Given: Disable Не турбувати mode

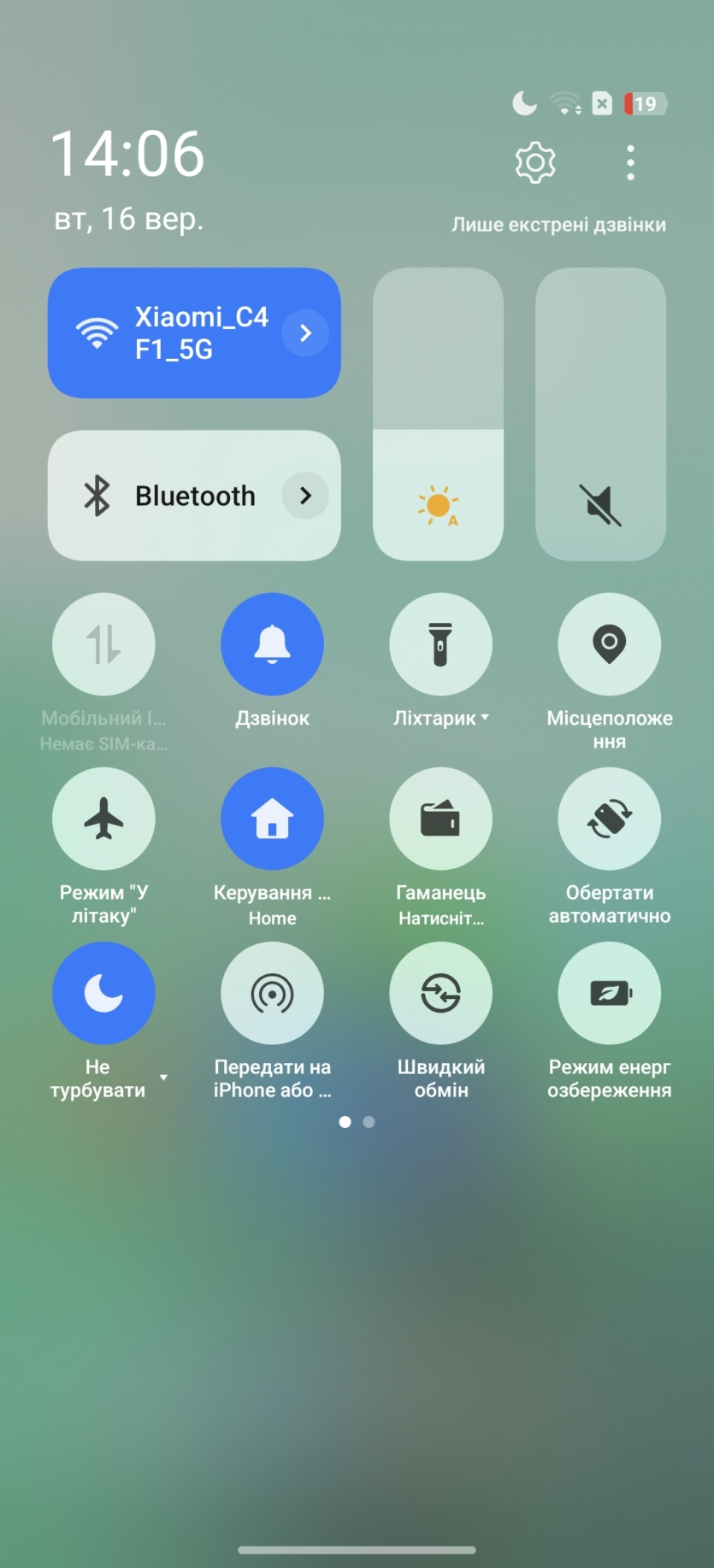Looking at the screenshot, I should point(103,993).
